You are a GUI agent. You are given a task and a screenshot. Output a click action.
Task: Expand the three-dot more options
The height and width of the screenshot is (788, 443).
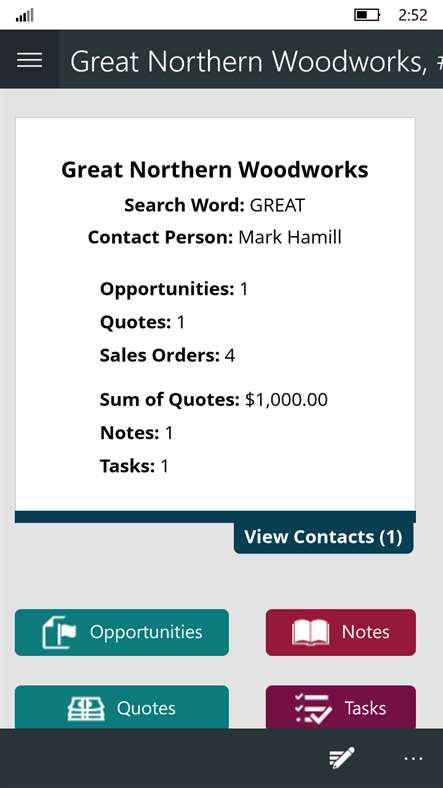point(413,758)
